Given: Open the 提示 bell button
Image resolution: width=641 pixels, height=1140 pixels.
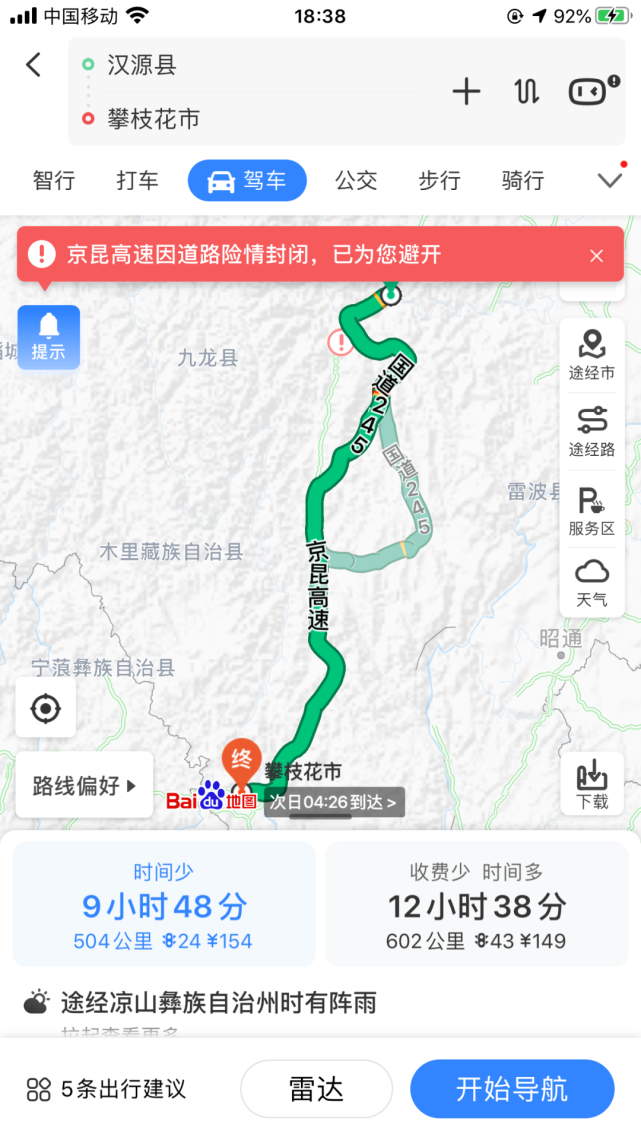Looking at the screenshot, I should point(48,337).
